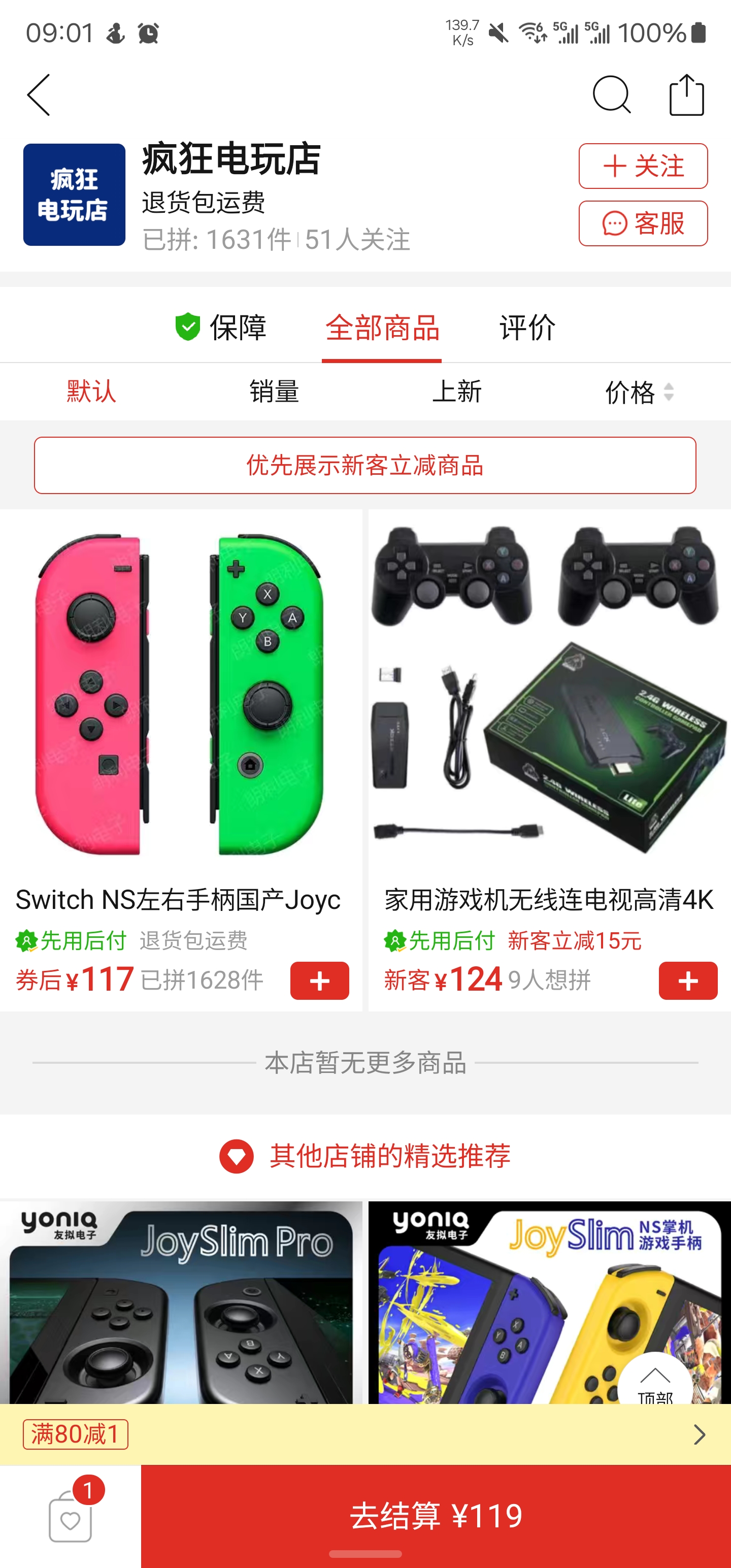
Task: Tap the share icon in the top corner
Action: pos(687,94)
